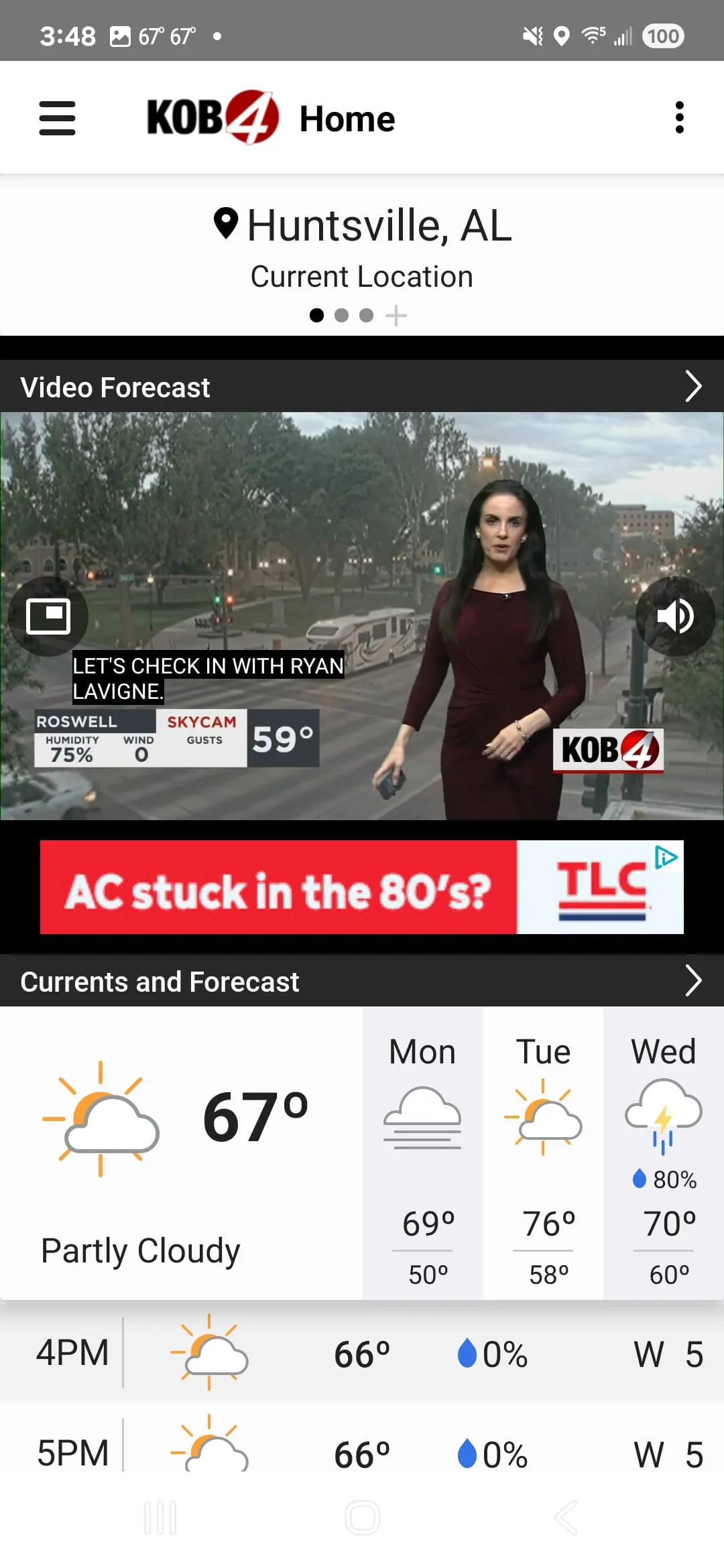This screenshot has height=1568, width=724.
Task: Expand the Currents and Forecast chevron
Action: click(x=695, y=981)
